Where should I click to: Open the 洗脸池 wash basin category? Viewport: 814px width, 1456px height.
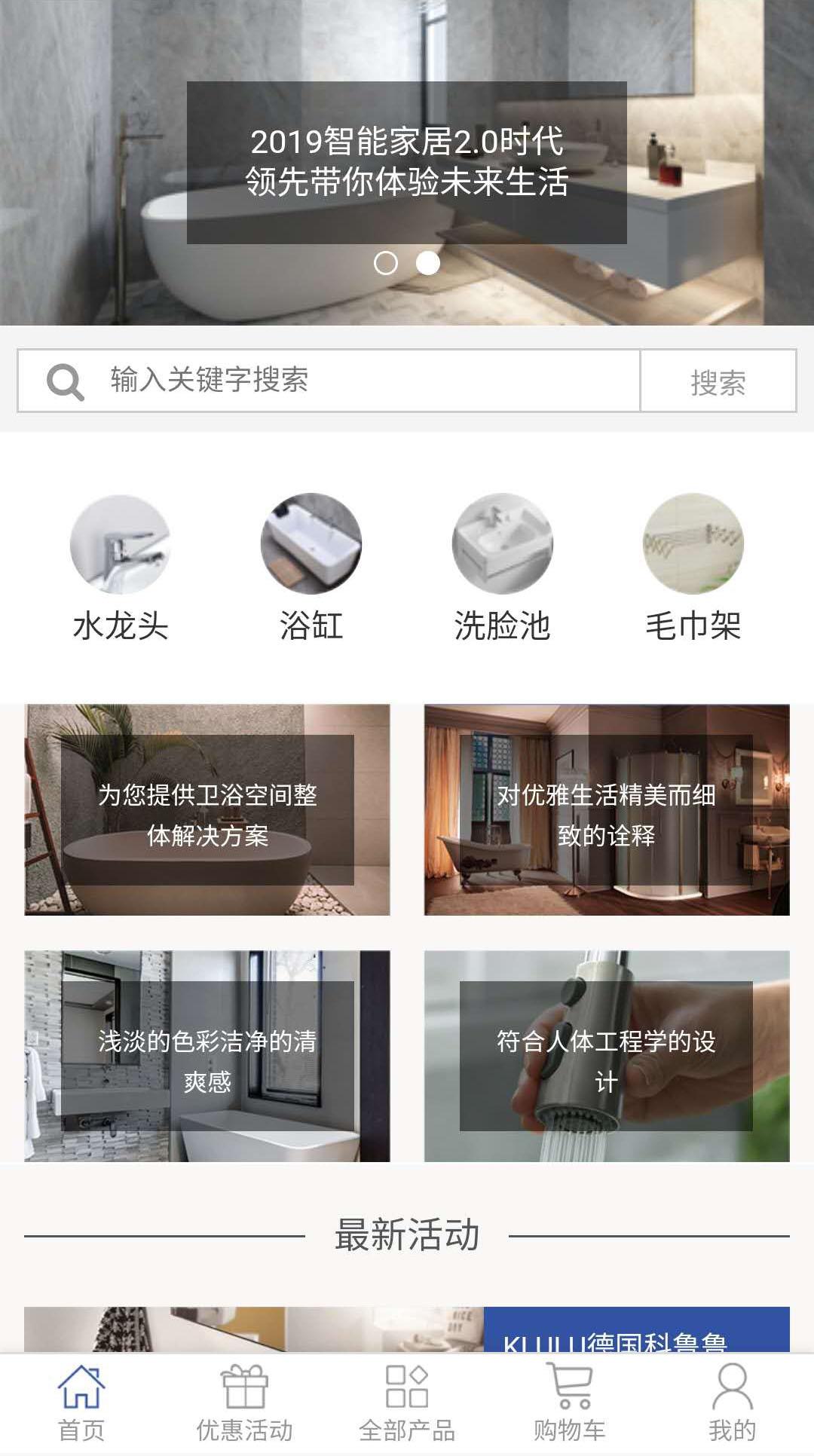coord(501,546)
